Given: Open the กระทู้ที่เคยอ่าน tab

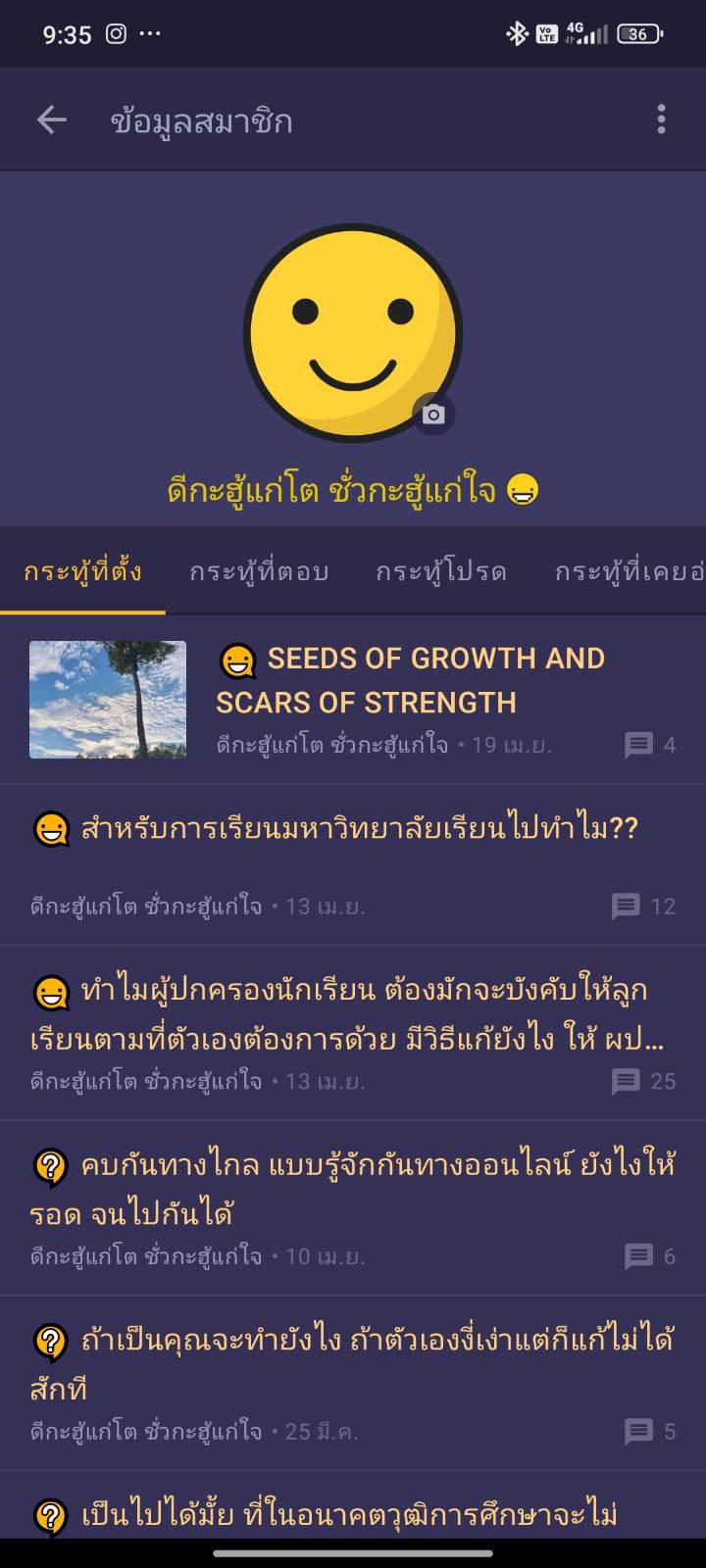Looking at the screenshot, I should [x=630, y=572].
